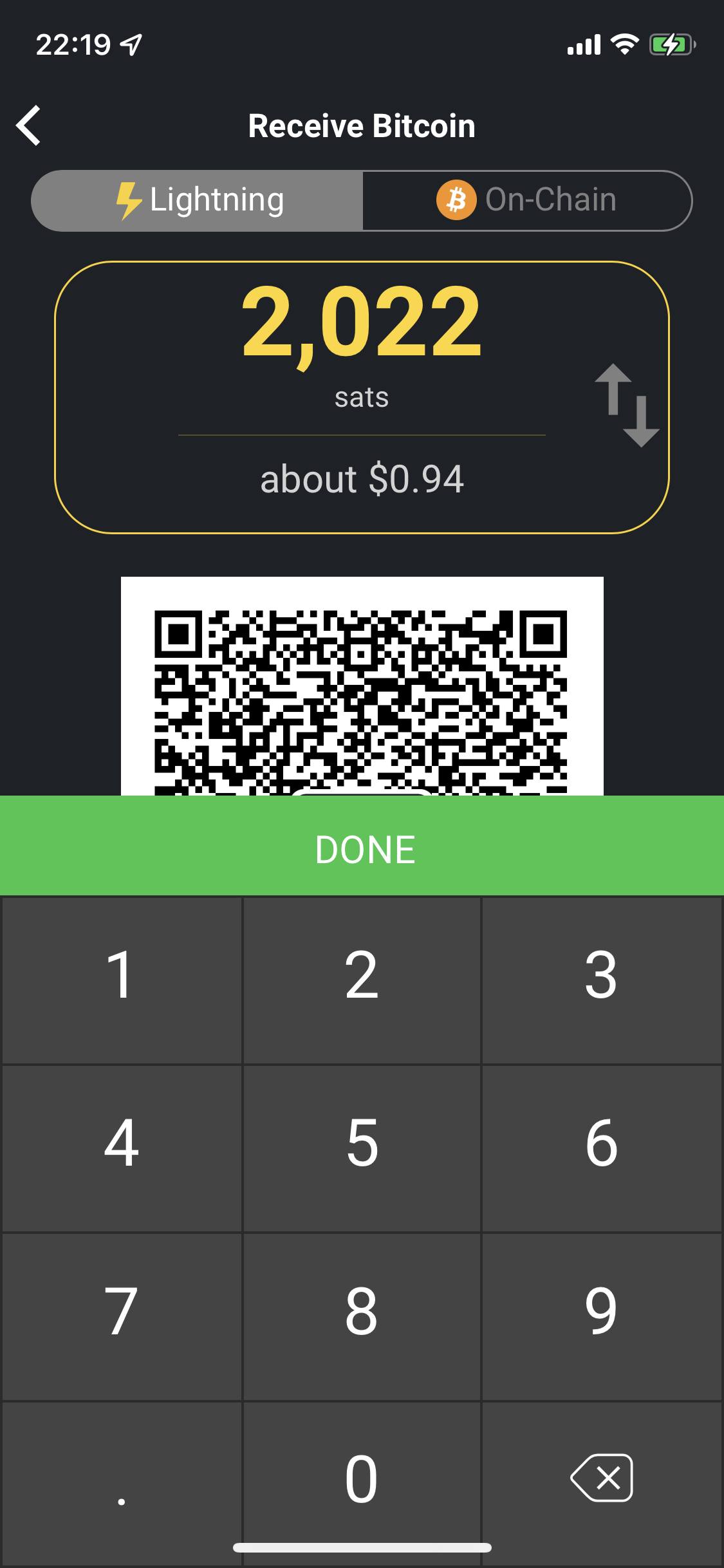Toggle currency between sats and dollars

click(626, 405)
